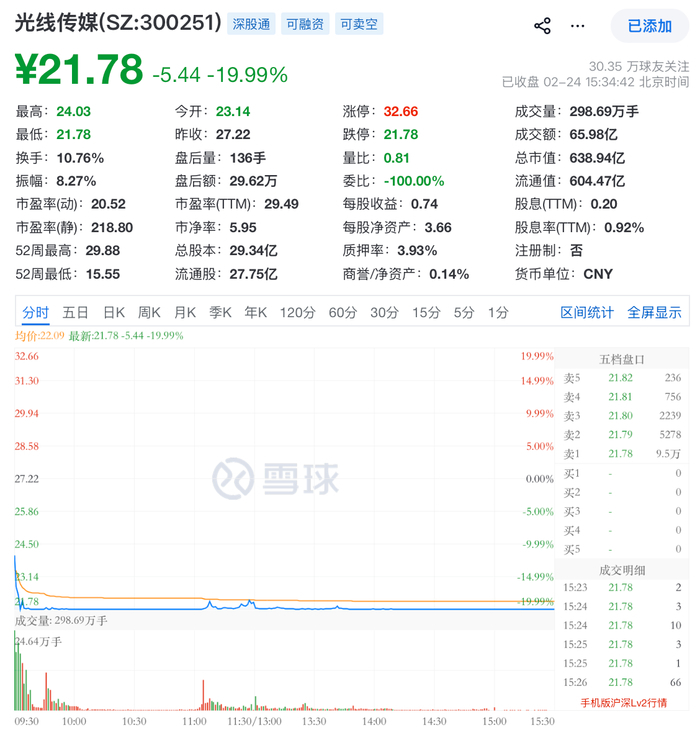
Task: Show the 30分 interval chart
Action: (x=384, y=312)
